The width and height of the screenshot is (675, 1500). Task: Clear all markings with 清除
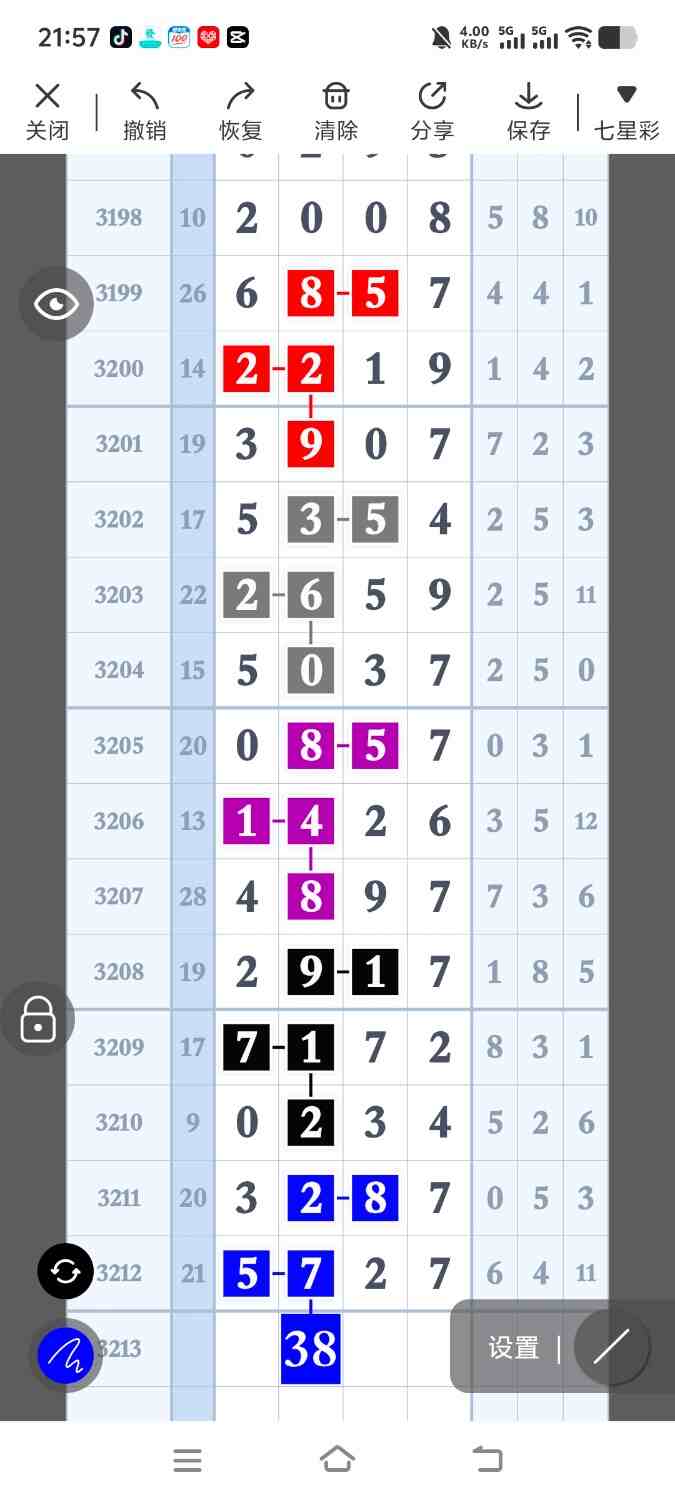[336, 111]
